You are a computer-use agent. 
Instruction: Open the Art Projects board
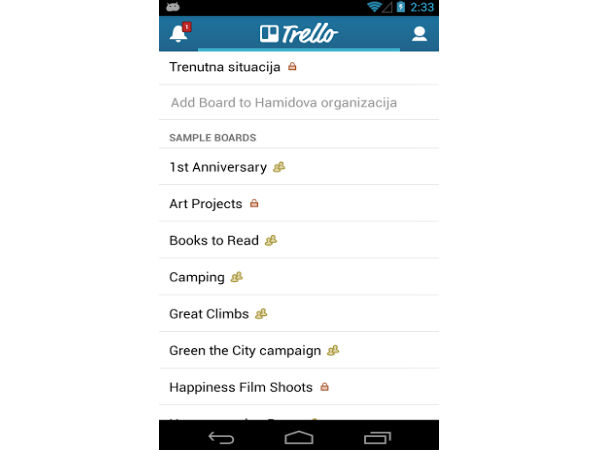click(x=206, y=204)
